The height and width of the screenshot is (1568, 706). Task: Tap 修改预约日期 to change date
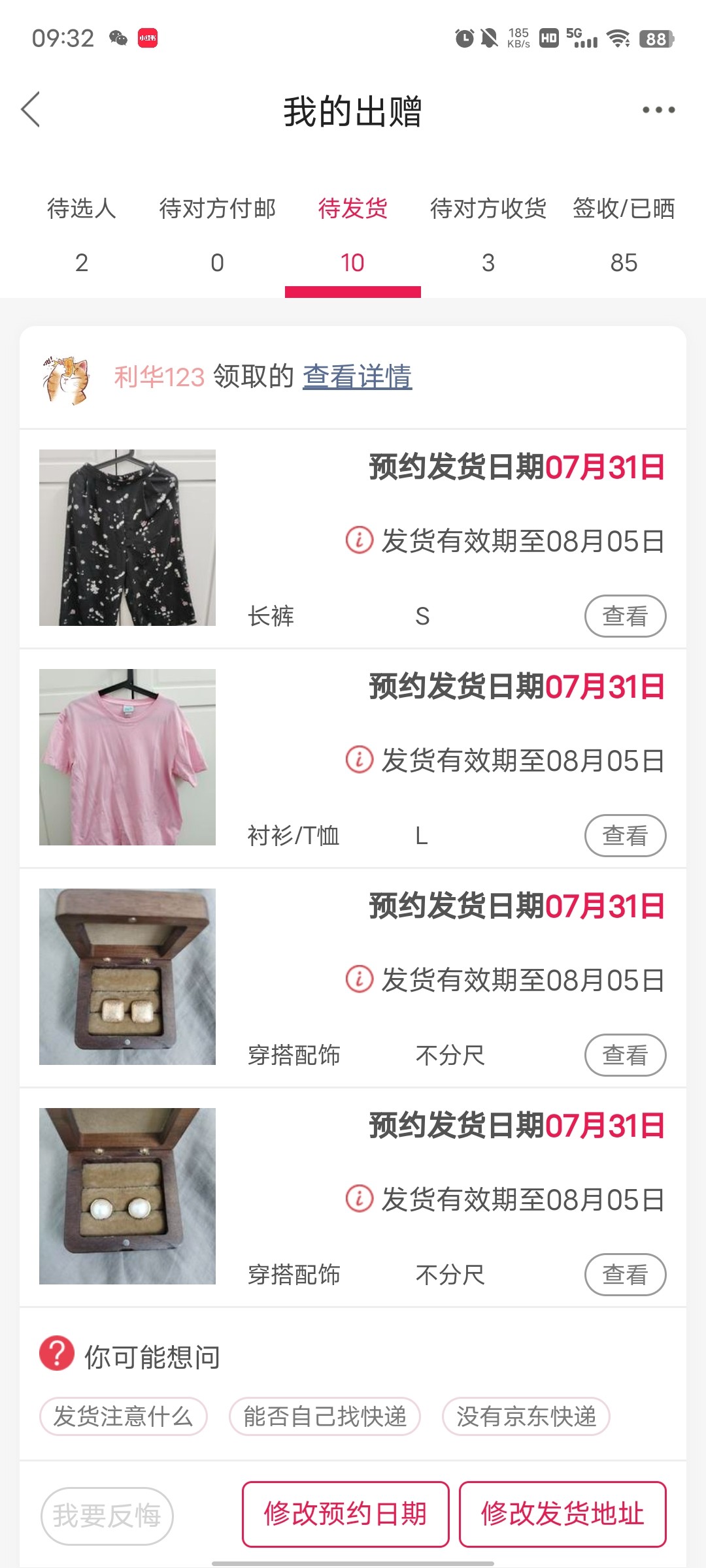click(345, 1514)
